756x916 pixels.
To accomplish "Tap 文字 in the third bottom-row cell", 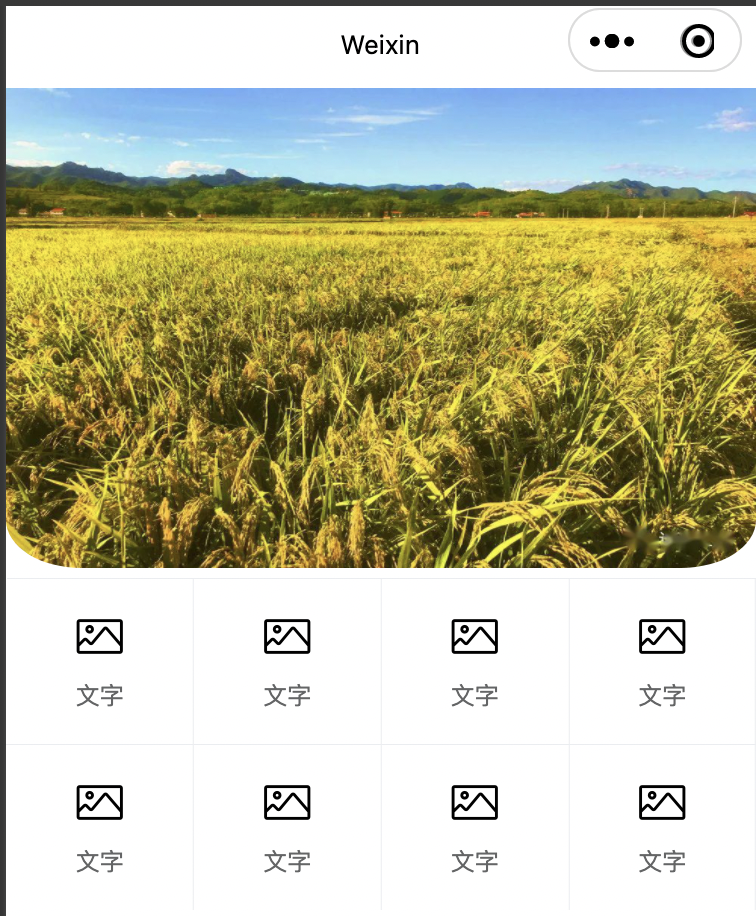I will tap(475, 862).
